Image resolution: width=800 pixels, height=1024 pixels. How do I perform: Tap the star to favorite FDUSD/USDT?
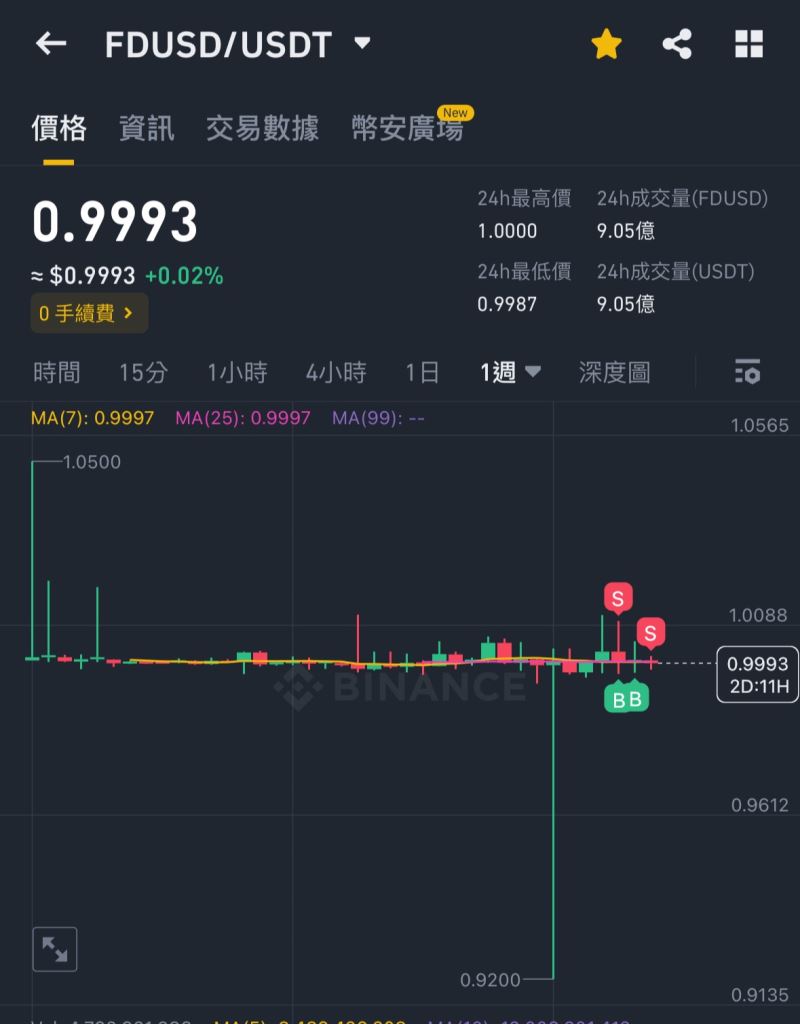point(606,43)
